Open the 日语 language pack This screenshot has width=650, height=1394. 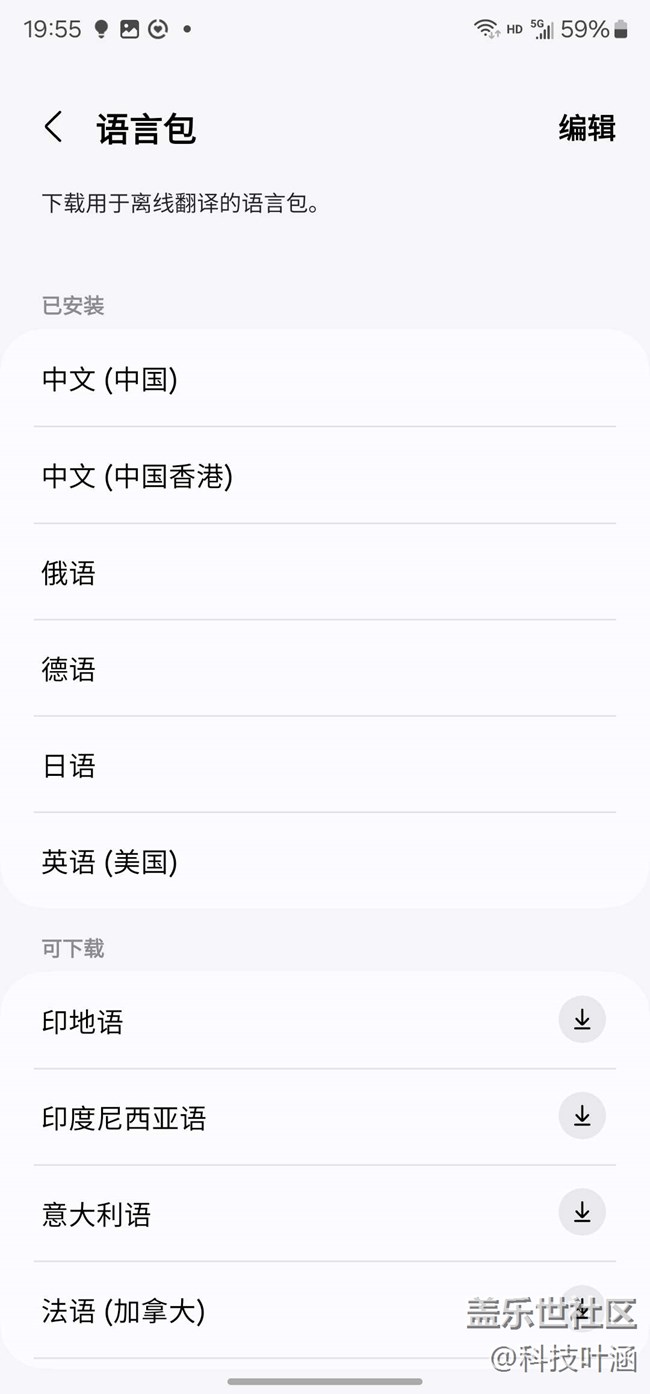point(324,766)
